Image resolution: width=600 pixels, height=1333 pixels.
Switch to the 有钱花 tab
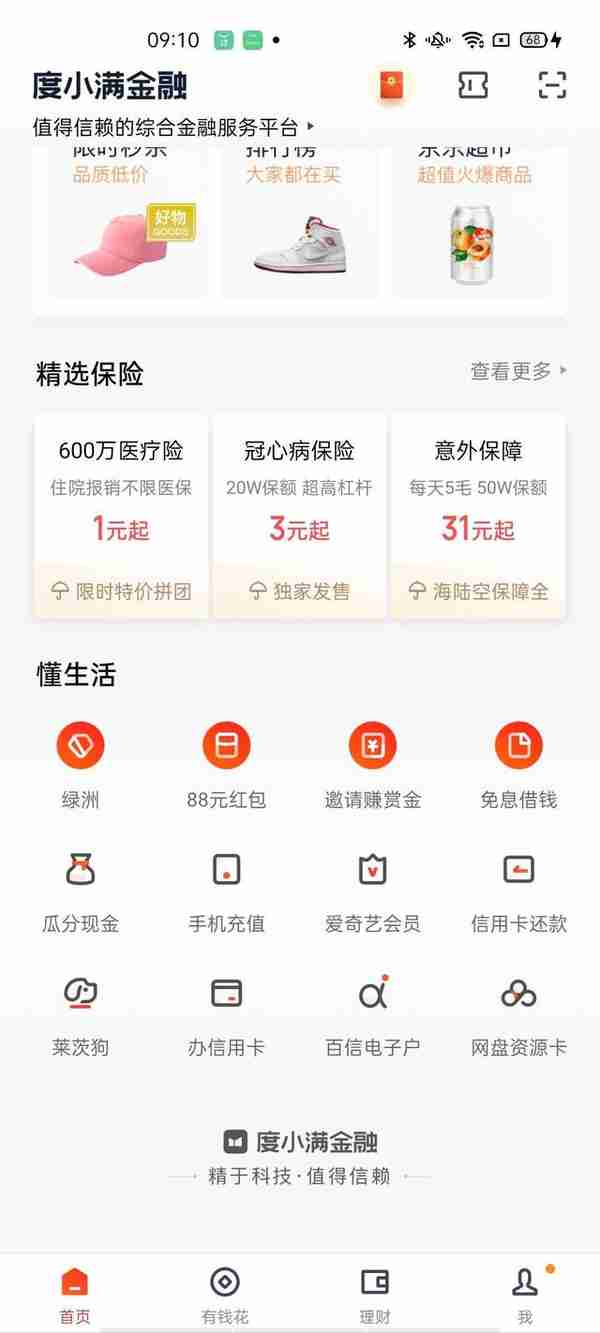pyautogui.click(x=225, y=1295)
